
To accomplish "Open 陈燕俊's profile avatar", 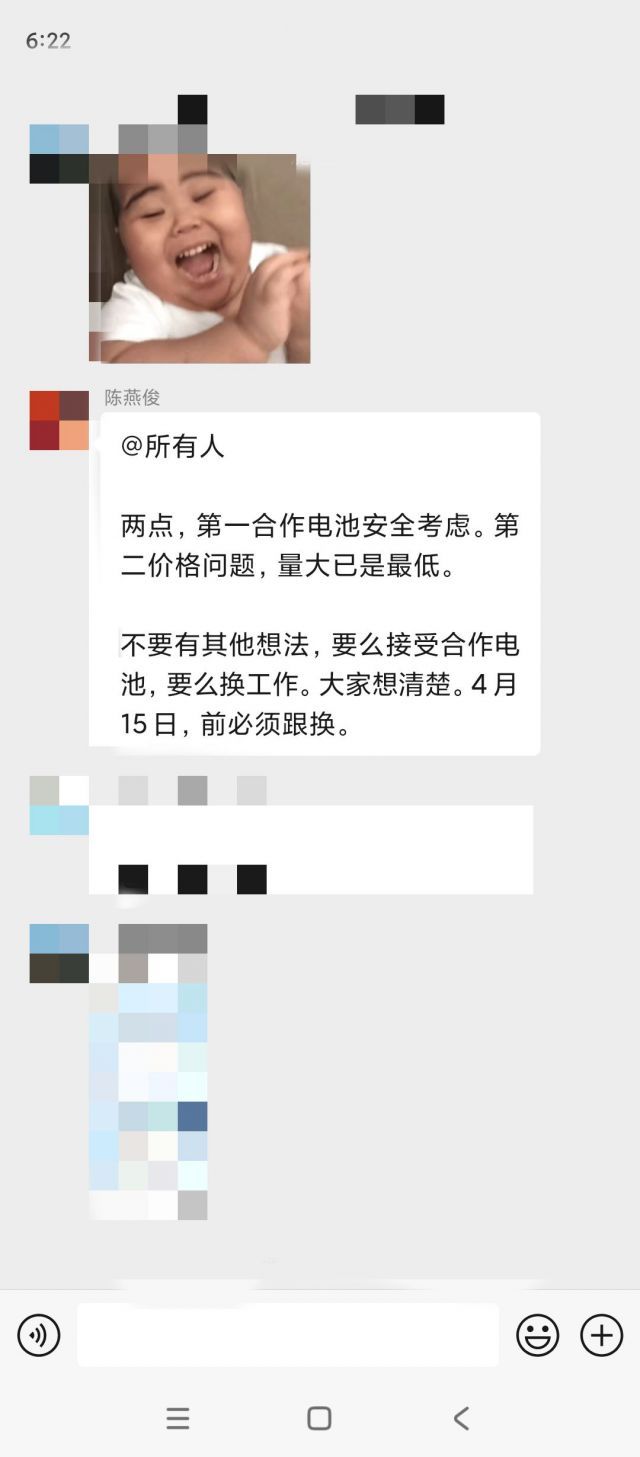I will (59, 421).
